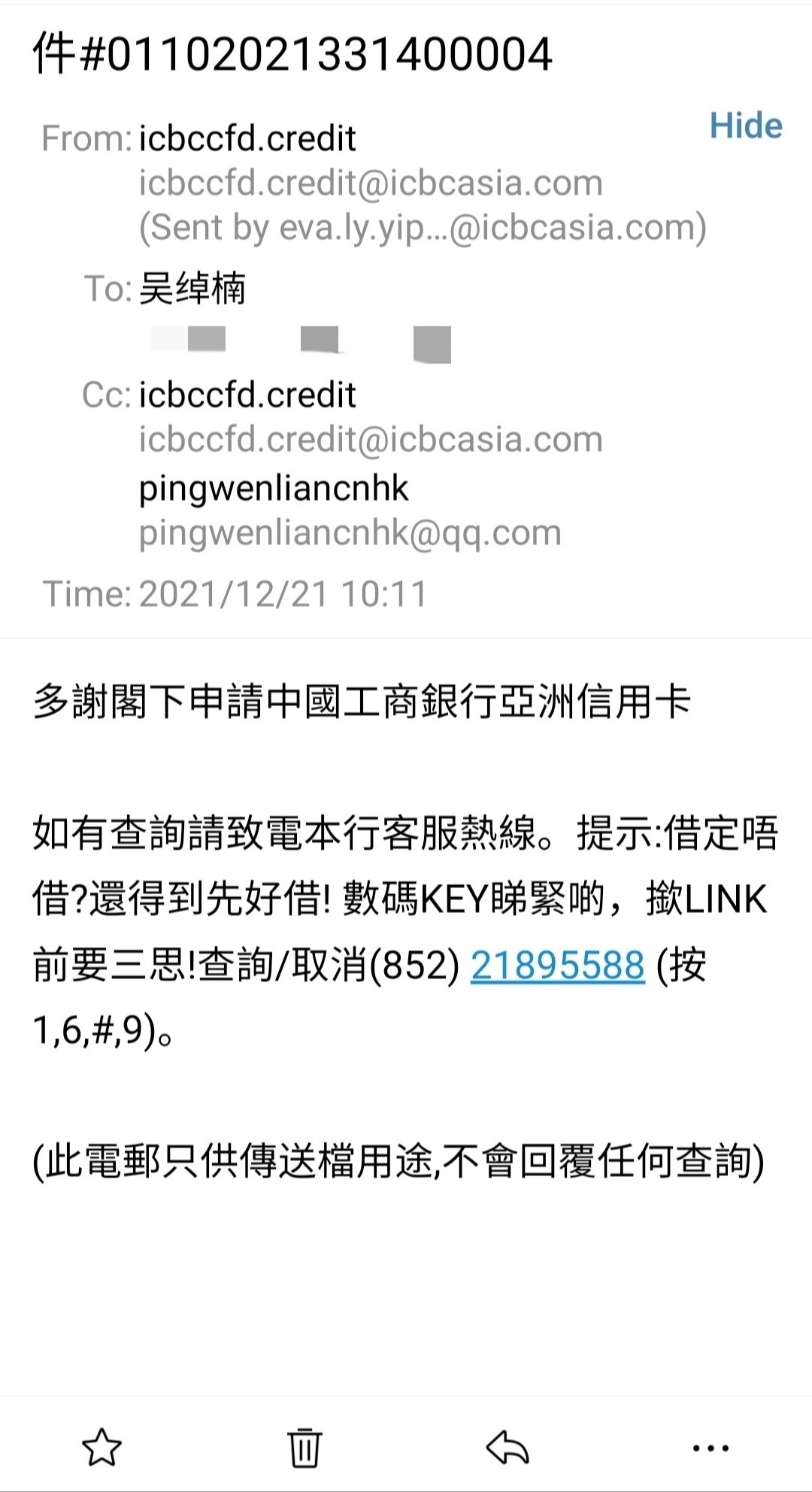The image size is (812, 1492).
Task: Star this email
Action: [101, 1446]
